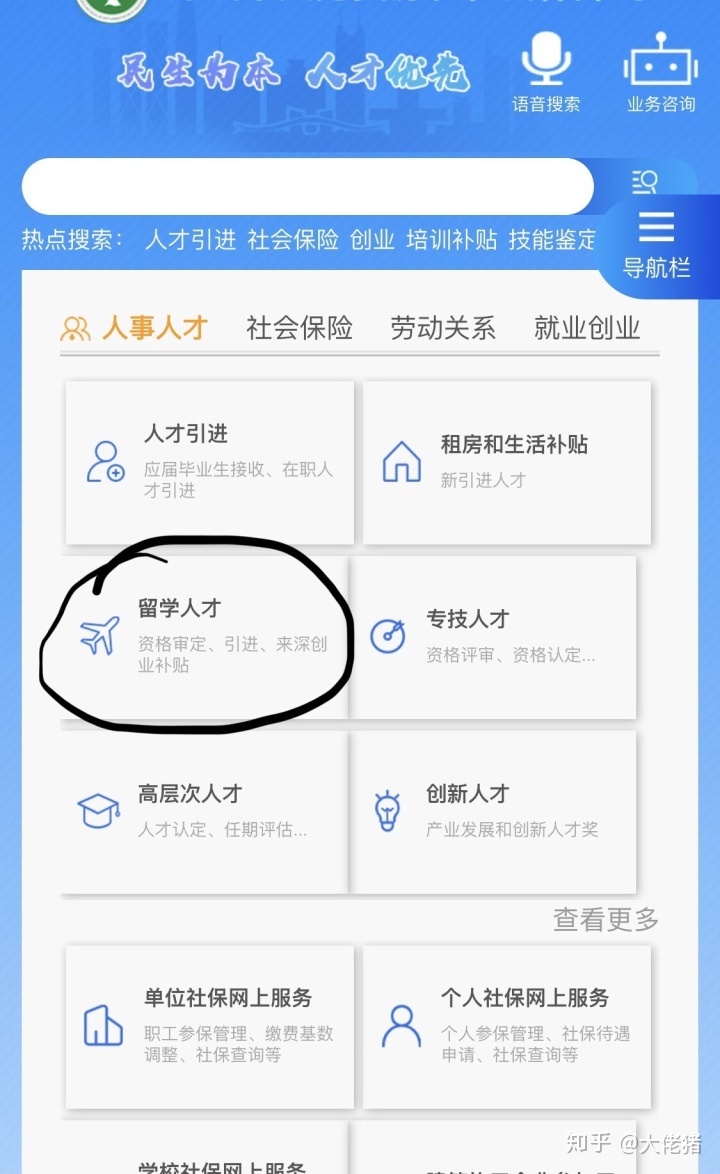Search hot keyword 技能鉴定

point(552,240)
